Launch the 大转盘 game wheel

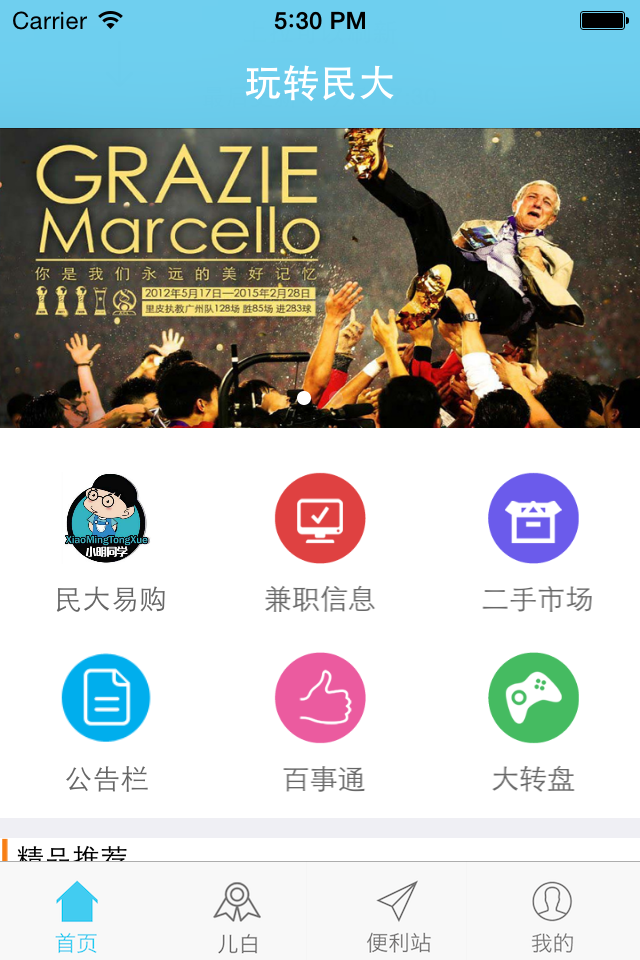pos(533,698)
